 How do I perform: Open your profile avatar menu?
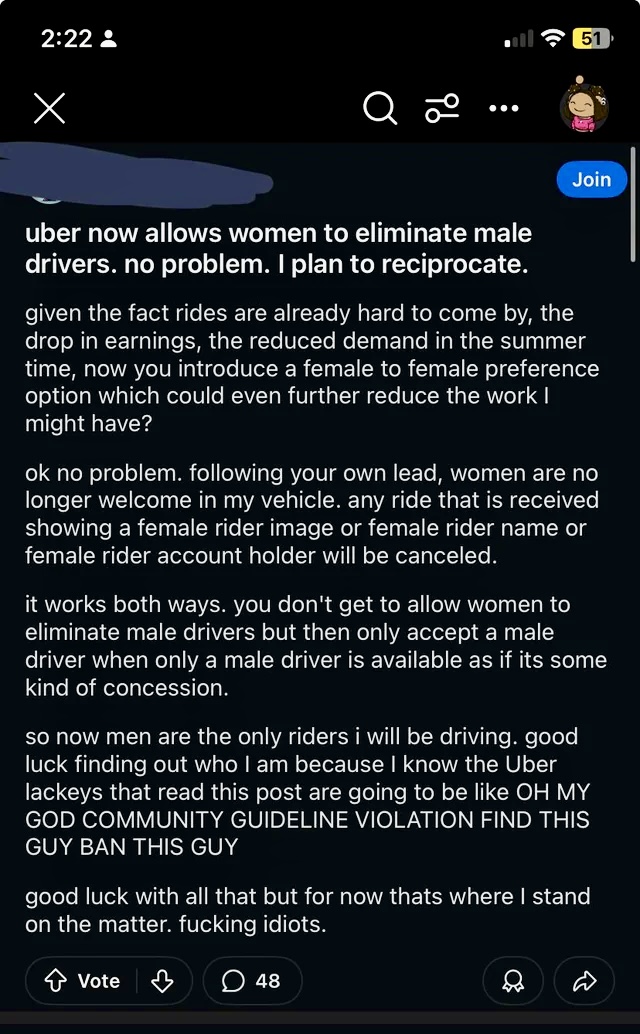[583, 108]
